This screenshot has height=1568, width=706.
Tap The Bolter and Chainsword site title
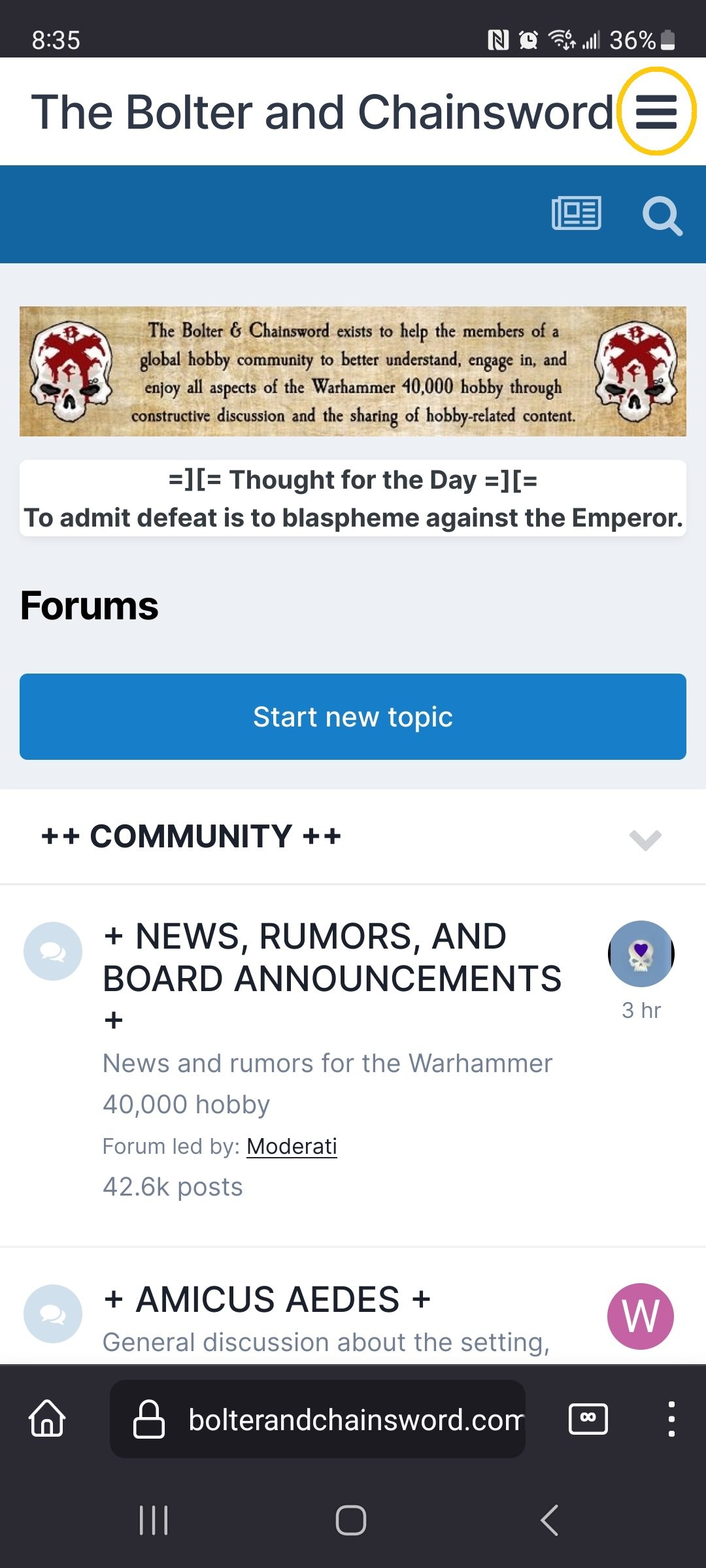tap(322, 112)
